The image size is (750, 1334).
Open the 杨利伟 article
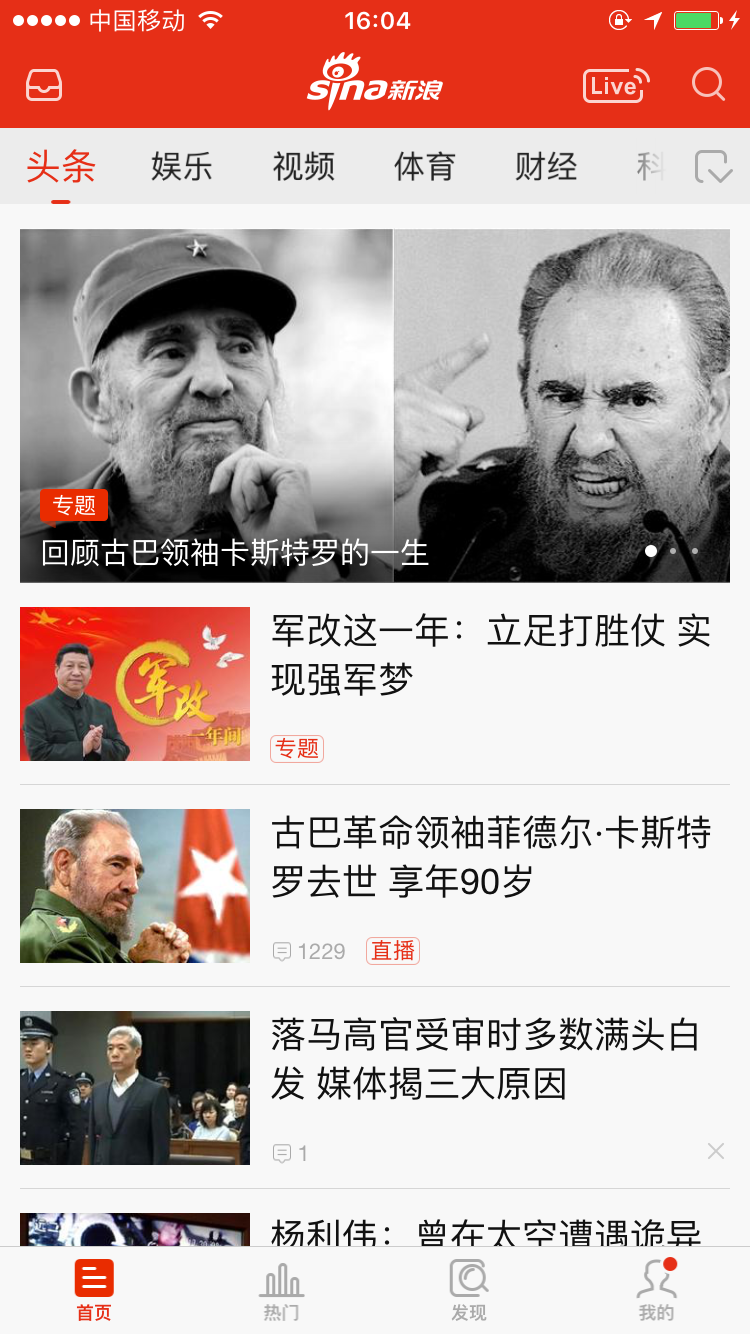coord(485,1232)
